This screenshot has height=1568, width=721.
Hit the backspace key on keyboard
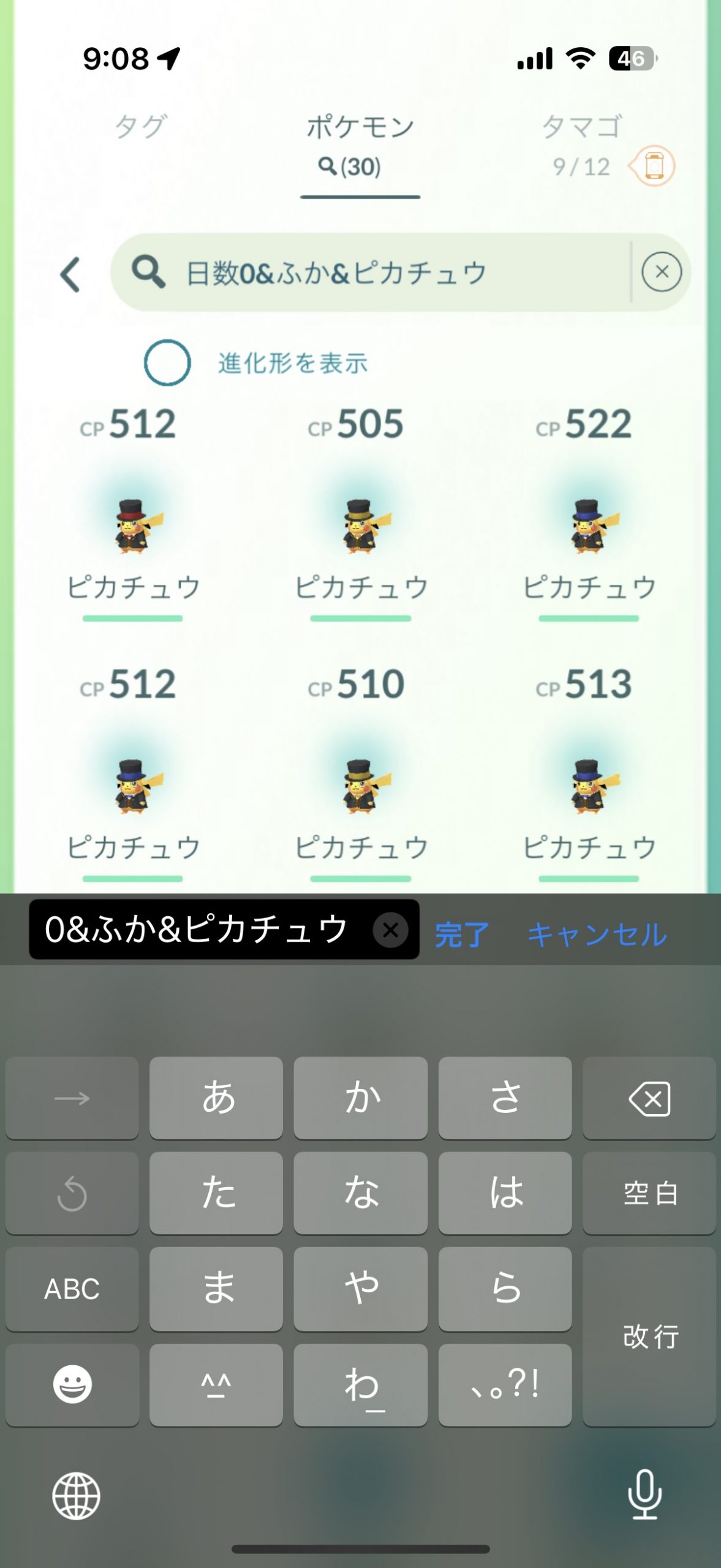(649, 1098)
